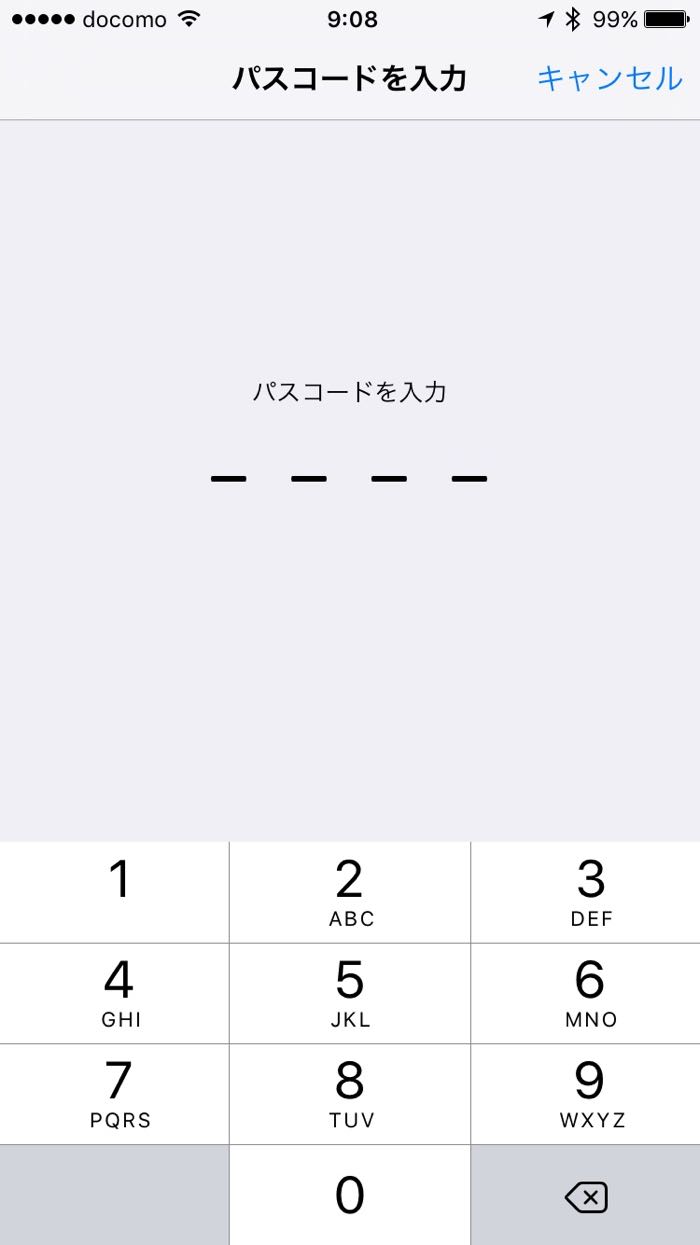The width and height of the screenshot is (700, 1245).
Task: Tap the 8 TUV key
Action: (350, 1094)
